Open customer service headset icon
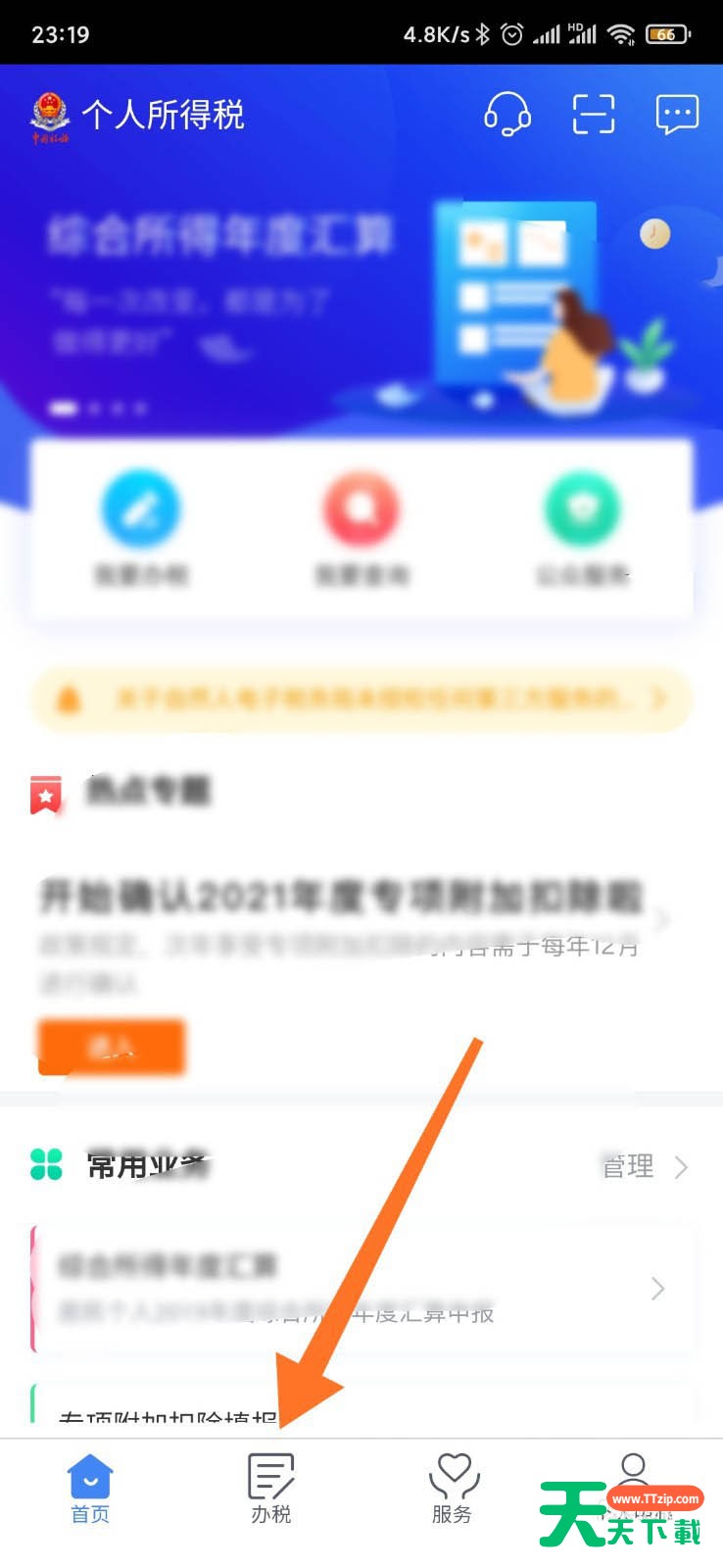The height and width of the screenshot is (1568, 723). pos(507,115)
